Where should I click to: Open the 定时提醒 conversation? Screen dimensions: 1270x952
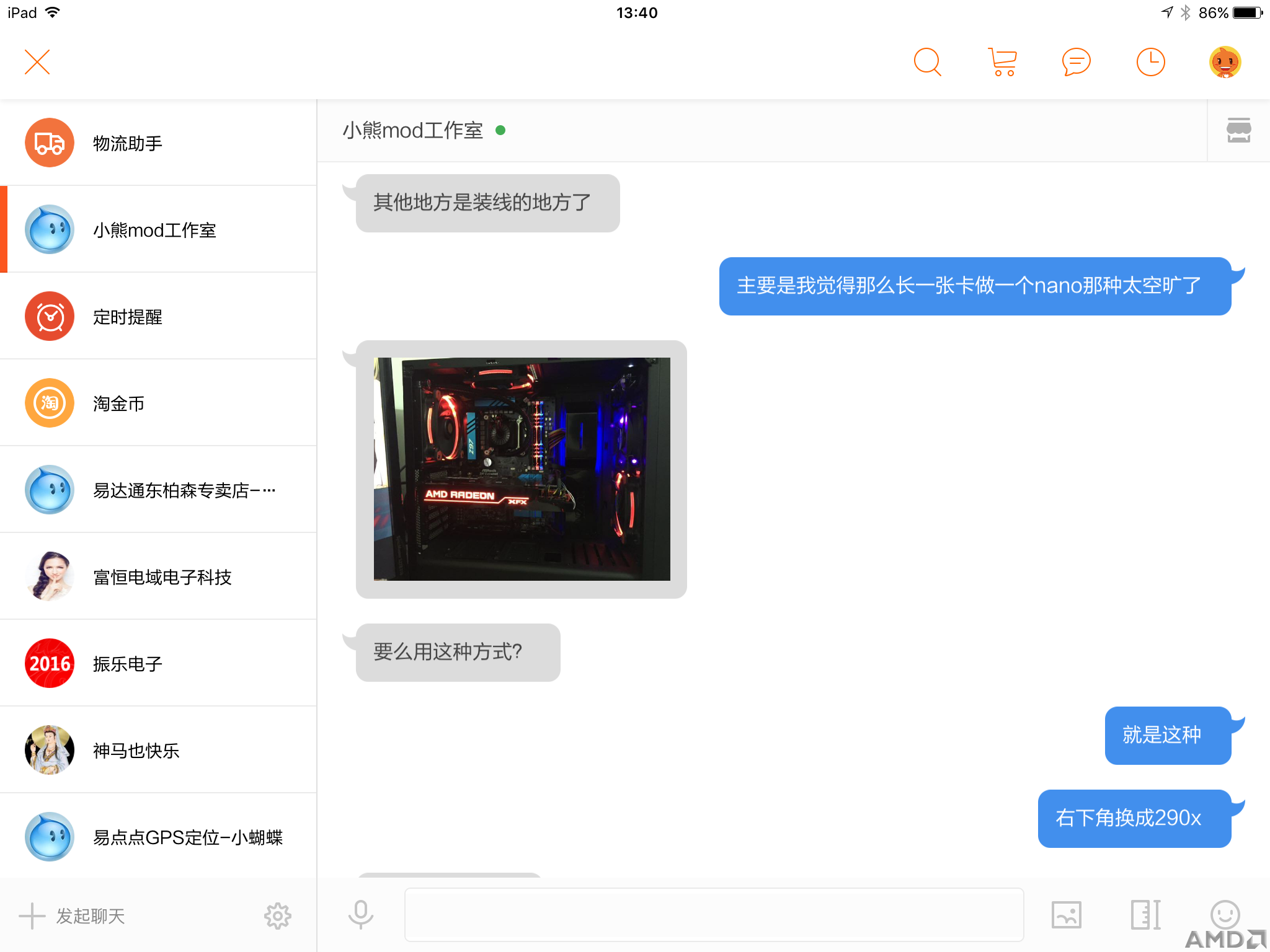pyautogui.click(x=158, y=316)
